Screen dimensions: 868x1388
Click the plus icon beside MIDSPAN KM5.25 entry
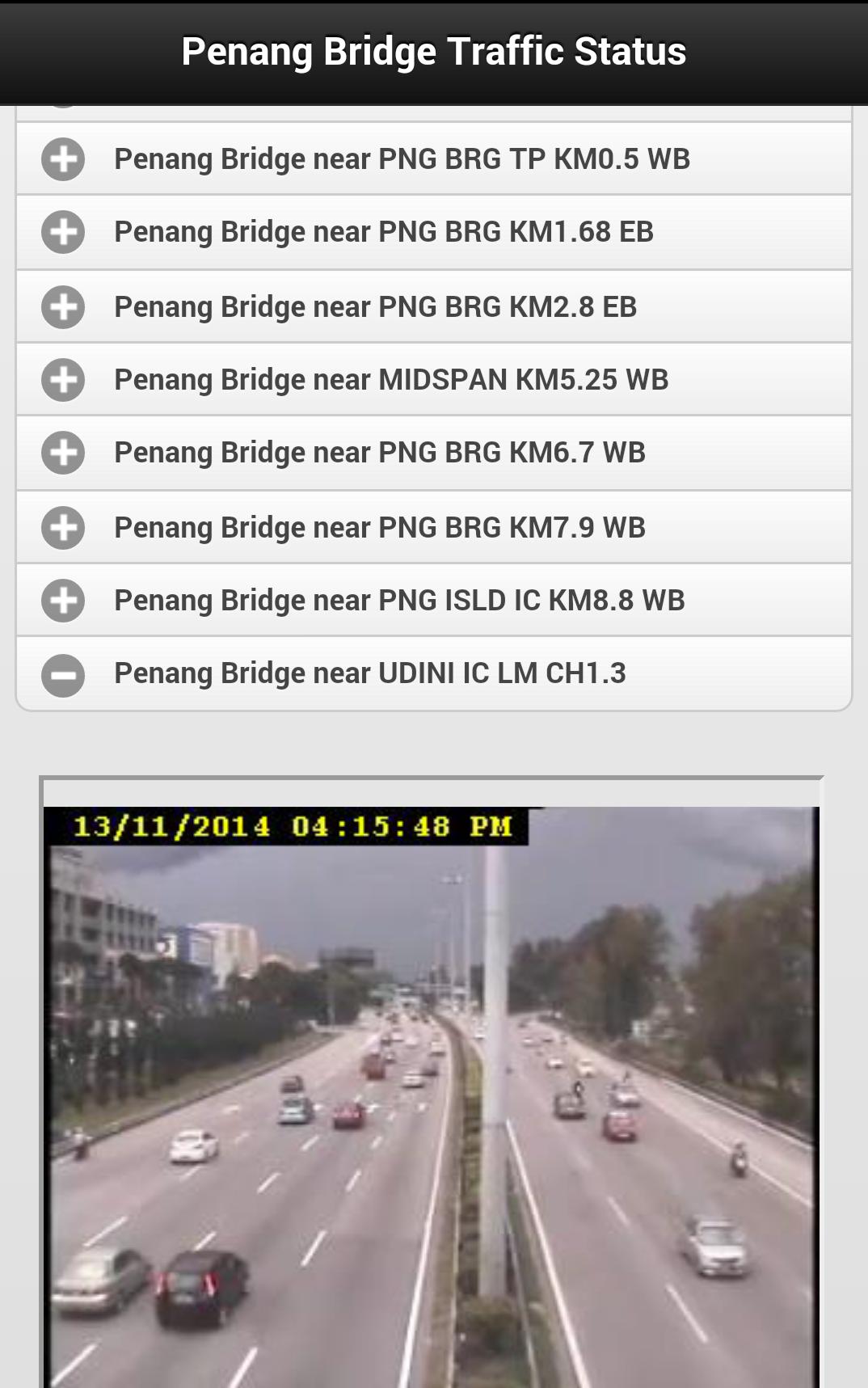(x=63, y=379)
